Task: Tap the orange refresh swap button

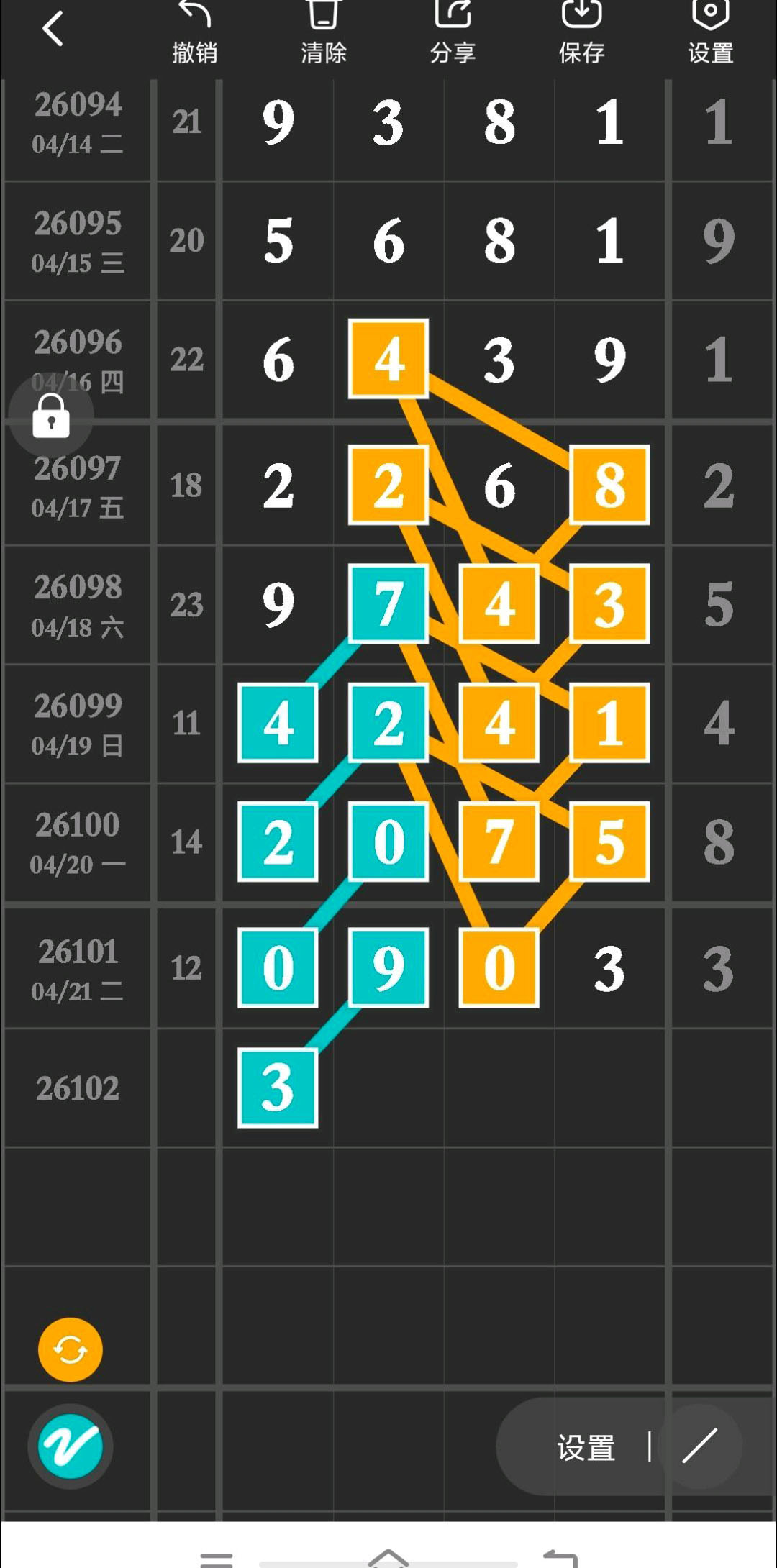Action: pyautogui.click(x=70, y=1349)
